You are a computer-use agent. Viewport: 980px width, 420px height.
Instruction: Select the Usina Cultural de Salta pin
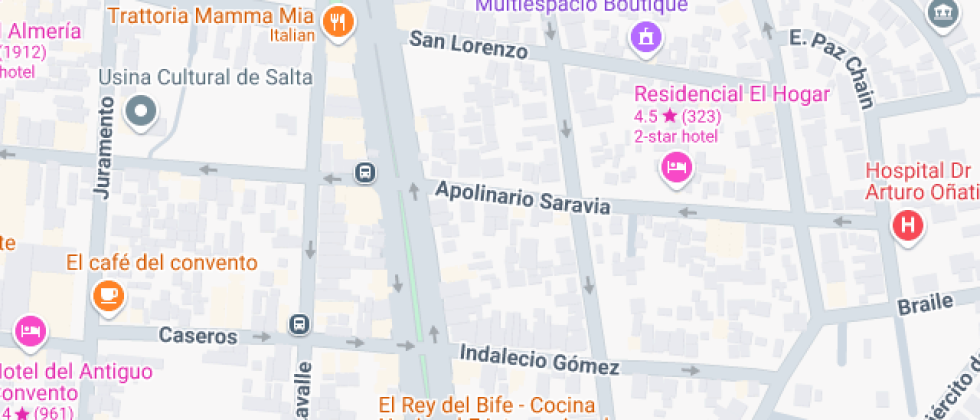(141, 111)
